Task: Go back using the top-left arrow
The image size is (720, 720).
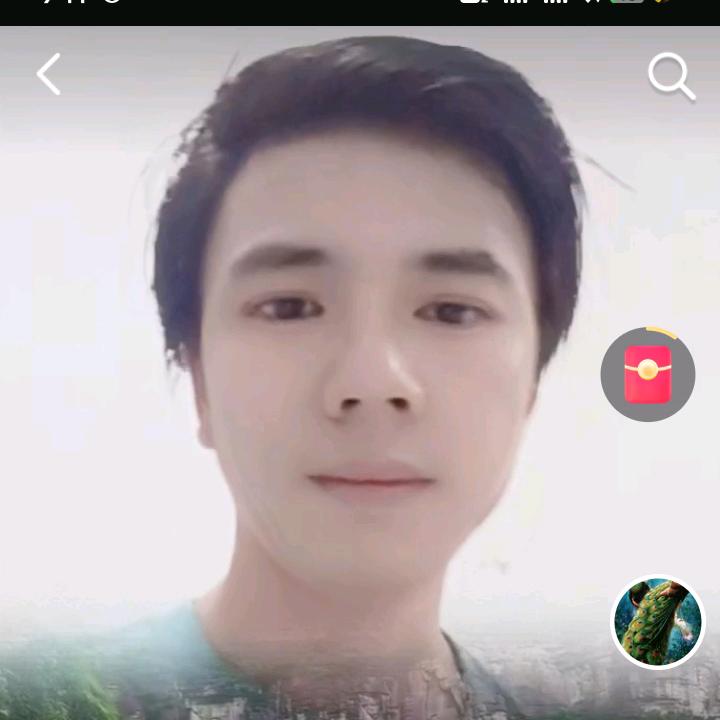Action: tap(48, 75)
